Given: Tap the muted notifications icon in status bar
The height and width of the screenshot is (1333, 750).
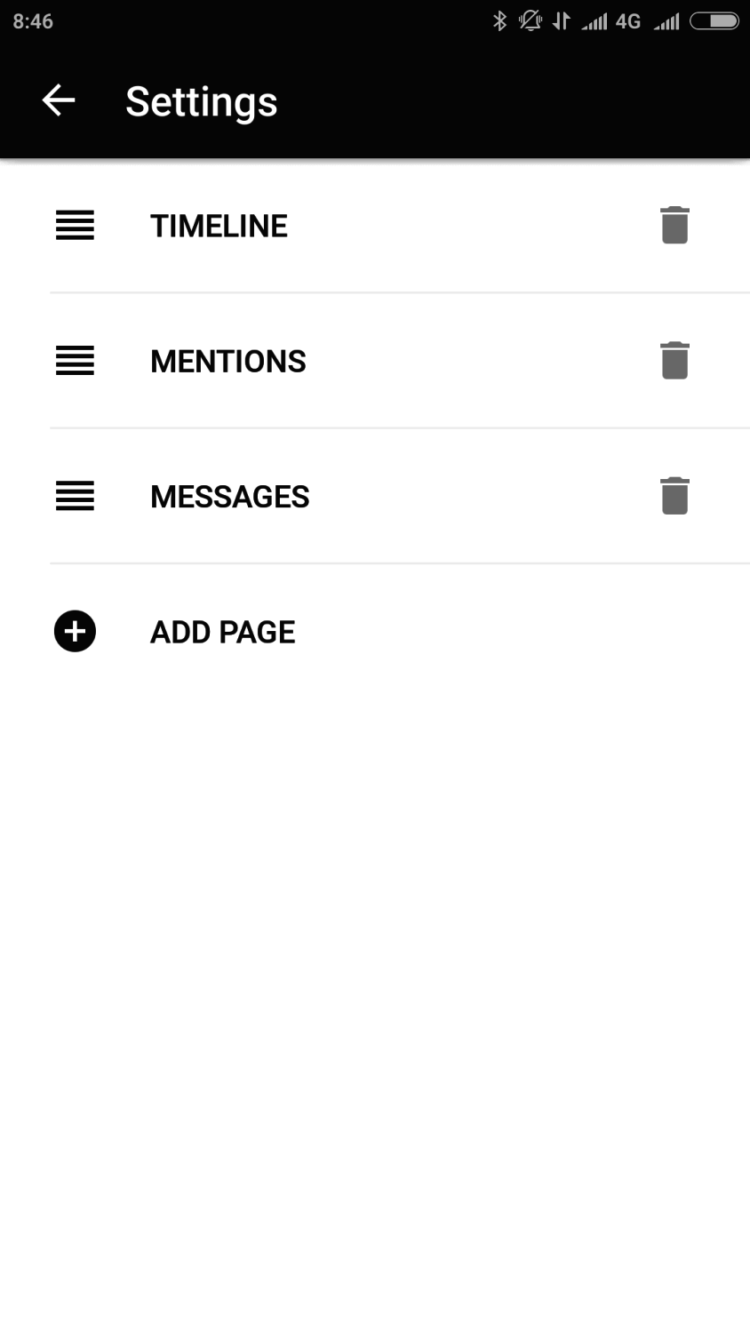Looking at the screenshot, I should 528,20.
